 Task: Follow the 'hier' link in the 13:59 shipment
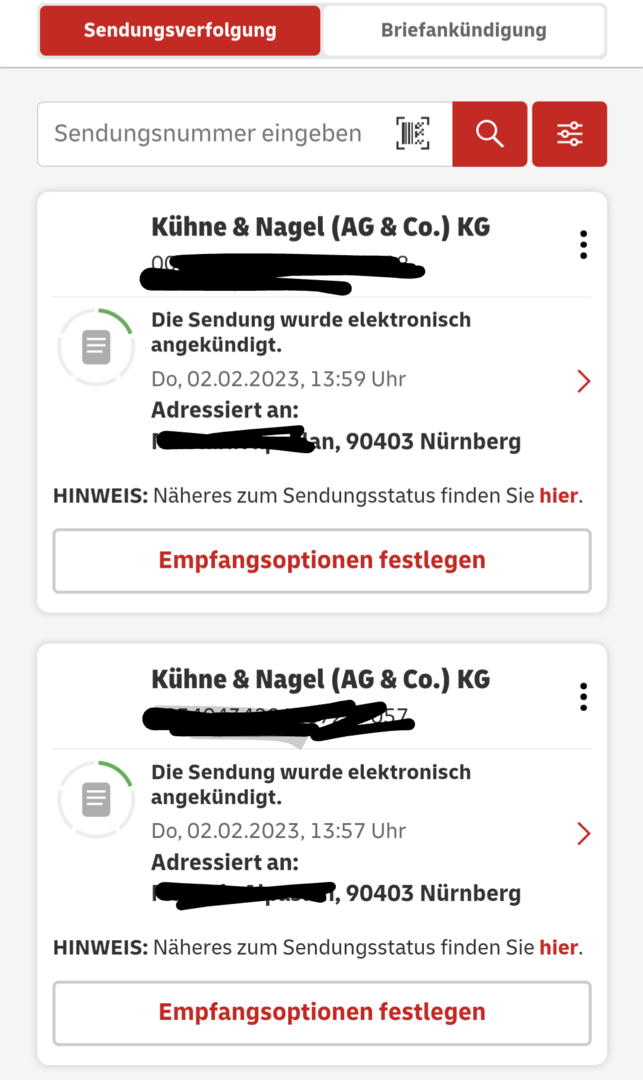point(558,495)
